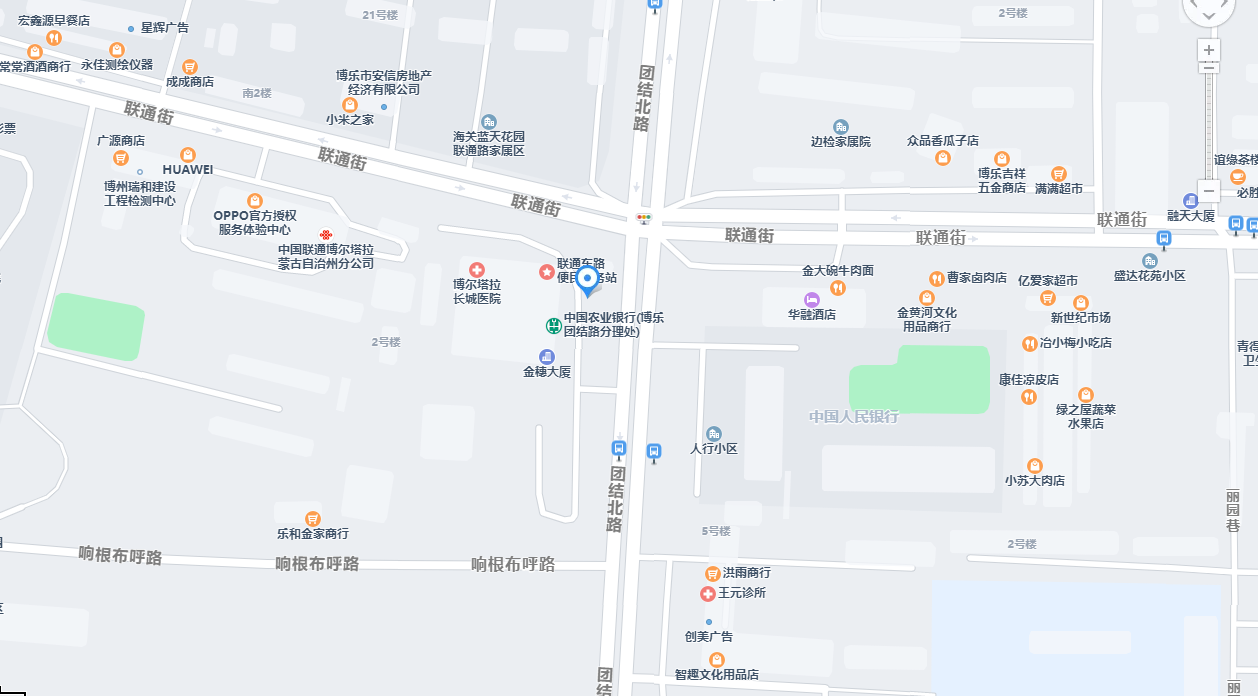Select the blue location pin marker

coord(588,280)
